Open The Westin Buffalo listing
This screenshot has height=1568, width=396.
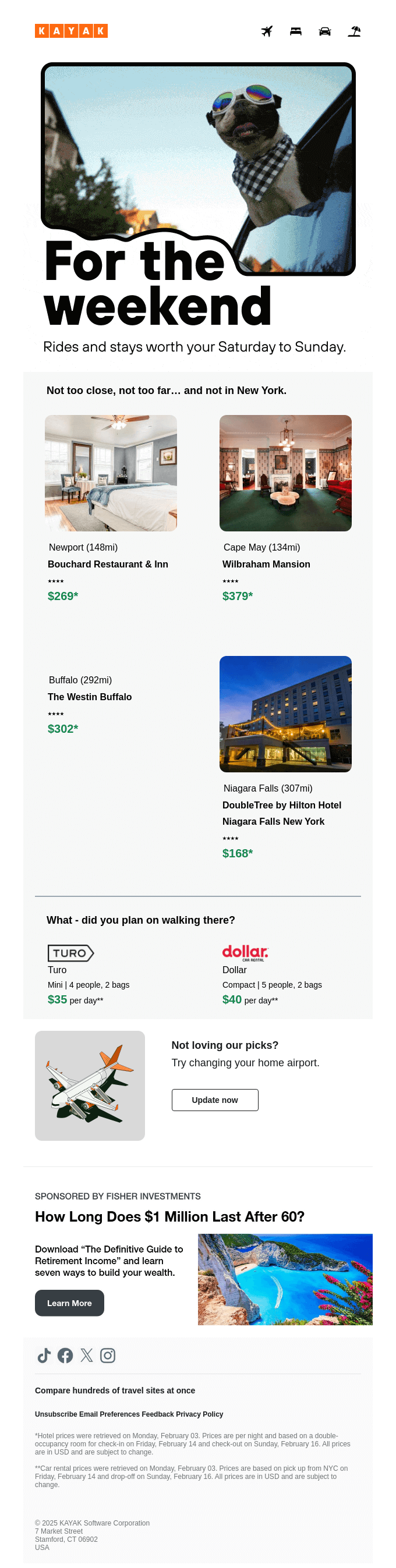[90, 697]
